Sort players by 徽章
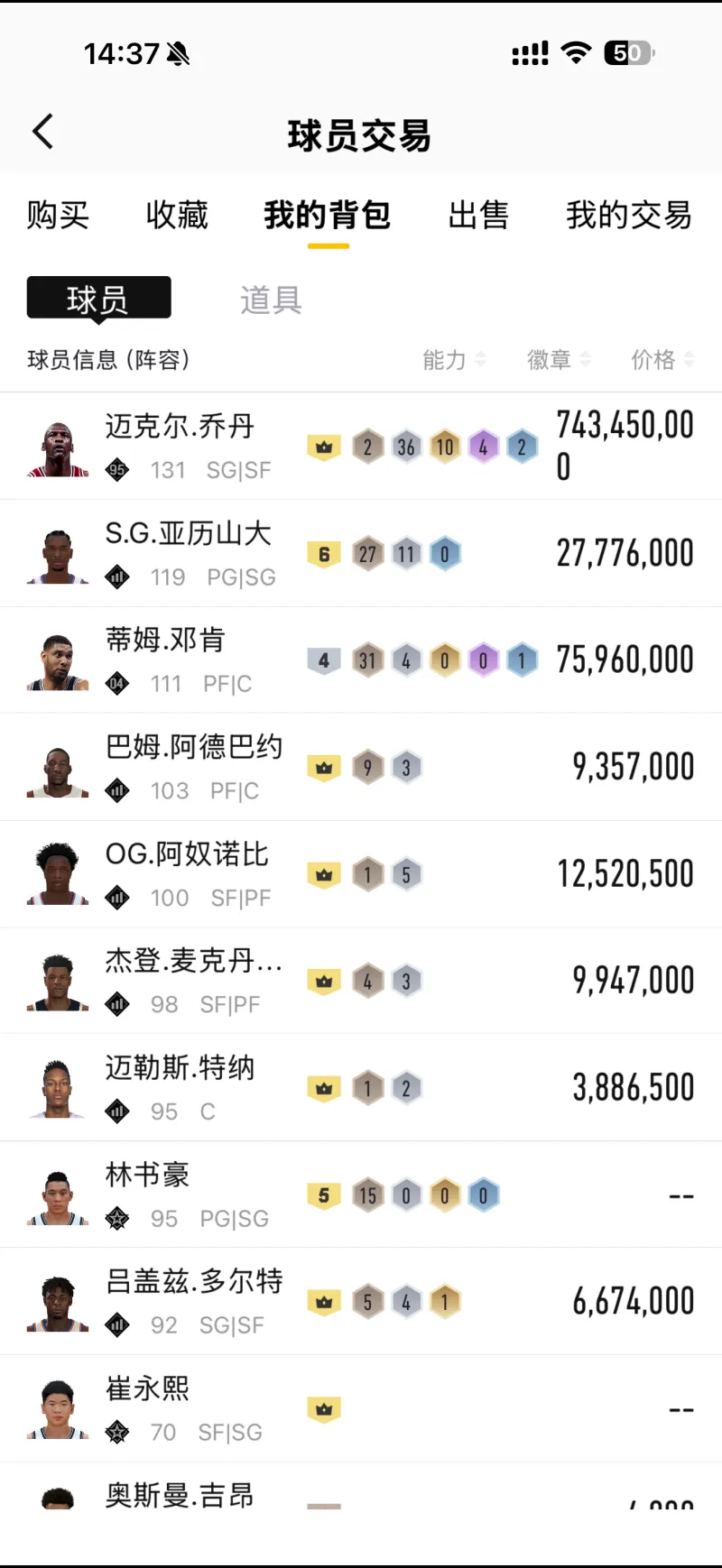This screenshot has width=722, height=1568. (x=559, y=360)
